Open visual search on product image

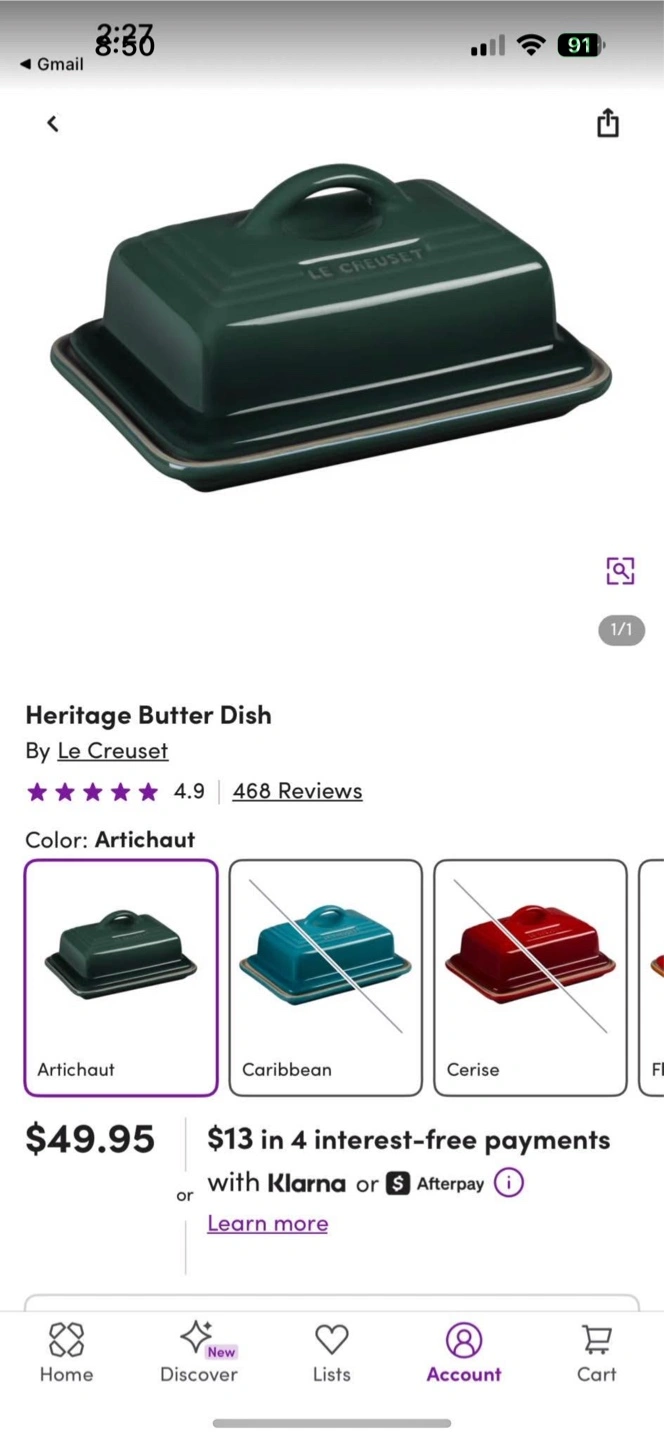(620, 571)
